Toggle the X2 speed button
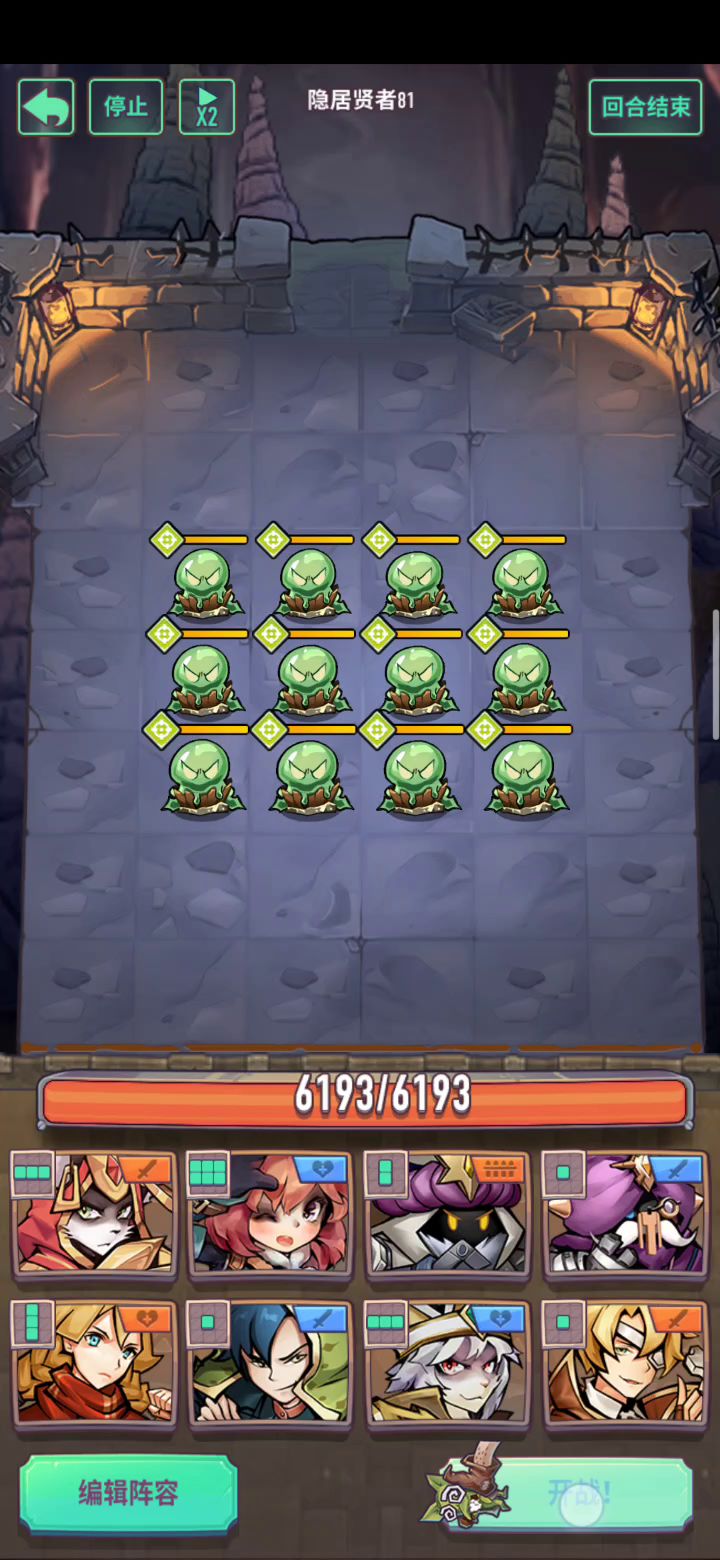The width and height of the screenshot is (720, 1560). [x=206, y=107]
